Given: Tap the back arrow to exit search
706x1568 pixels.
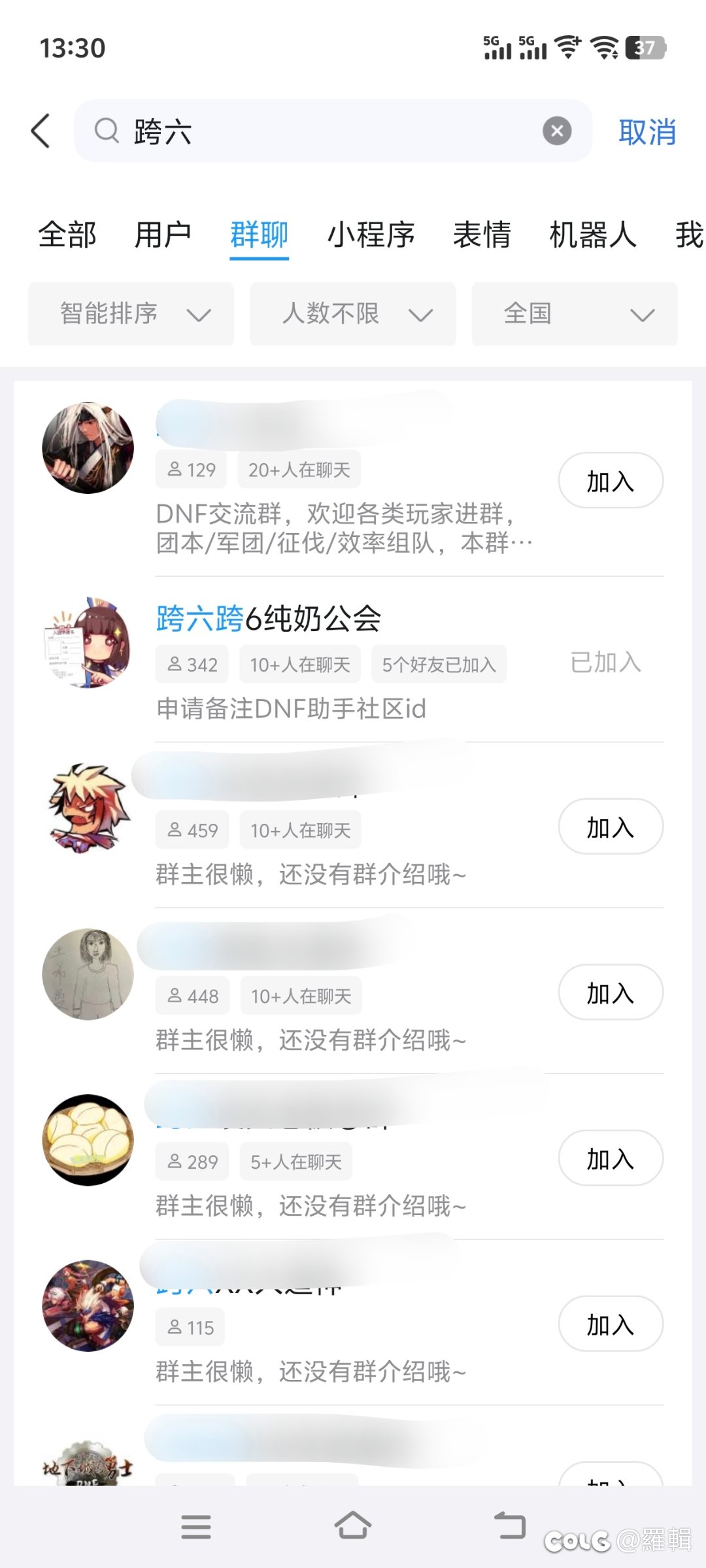Looking at the screenshot, I should [41, 131].
